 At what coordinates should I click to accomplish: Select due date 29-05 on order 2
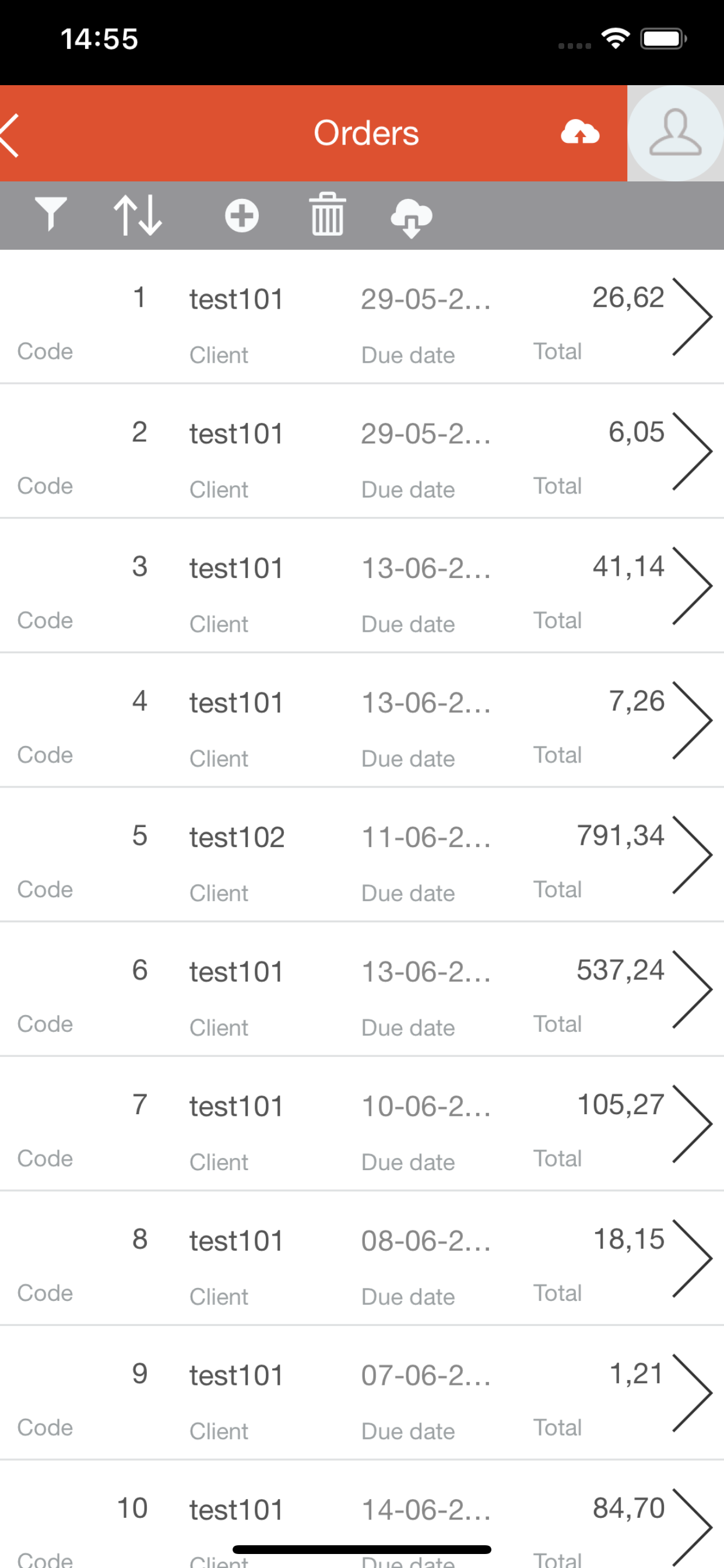pos(426,433)
